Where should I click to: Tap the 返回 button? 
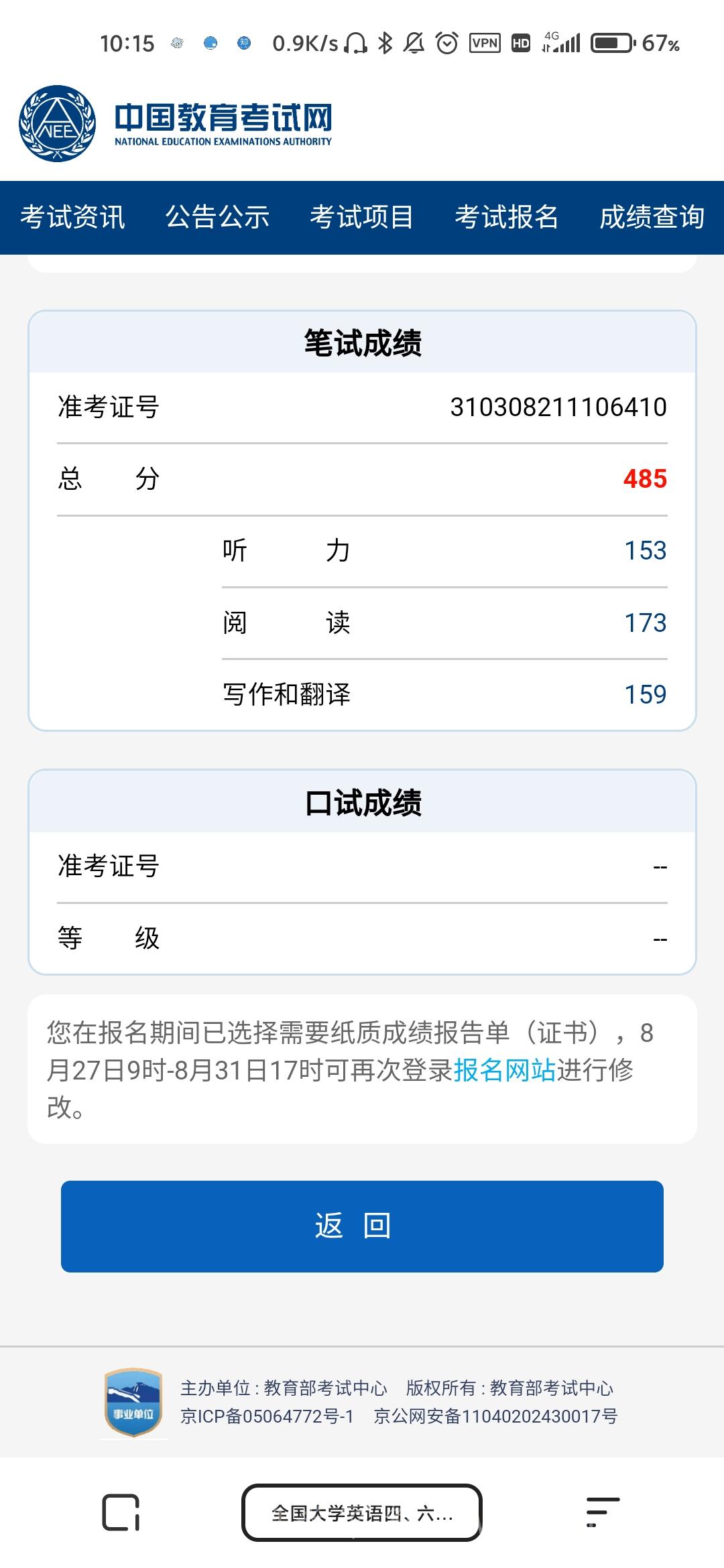[362, 1226]
